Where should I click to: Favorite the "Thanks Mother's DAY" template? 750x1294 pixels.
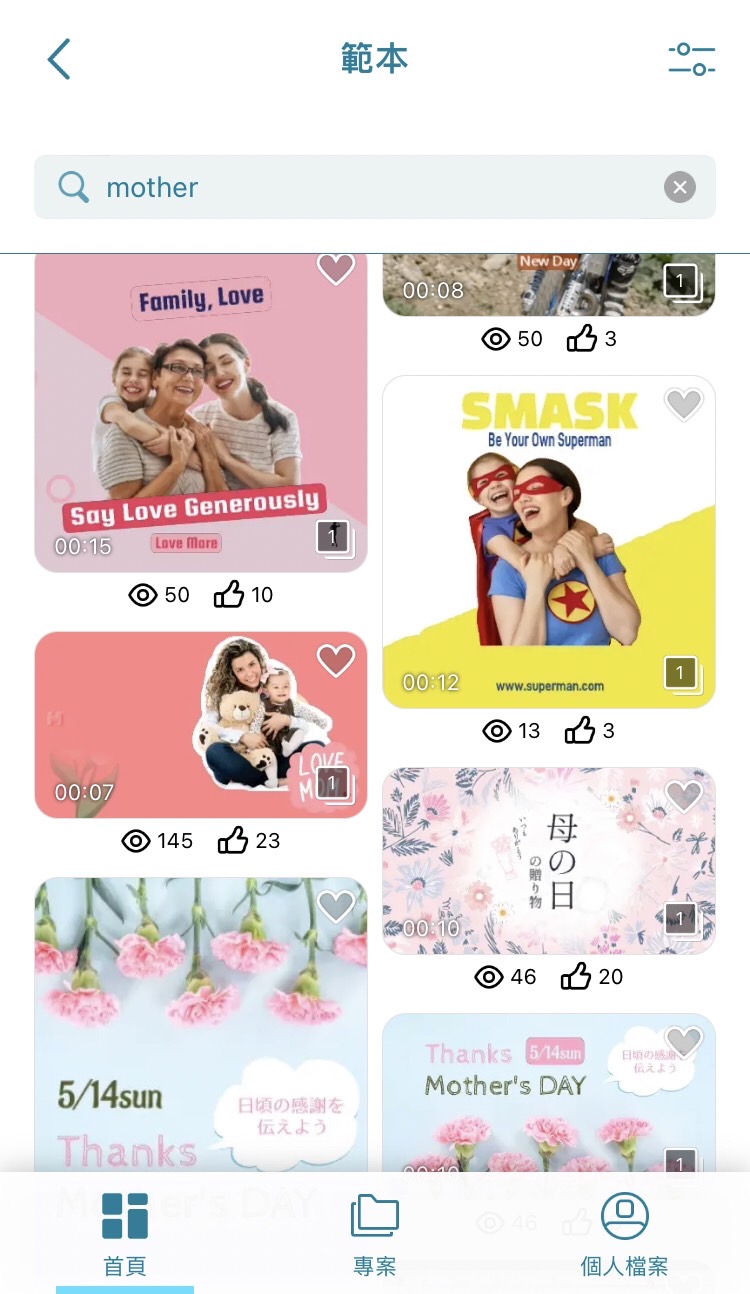click(684, 1042)
